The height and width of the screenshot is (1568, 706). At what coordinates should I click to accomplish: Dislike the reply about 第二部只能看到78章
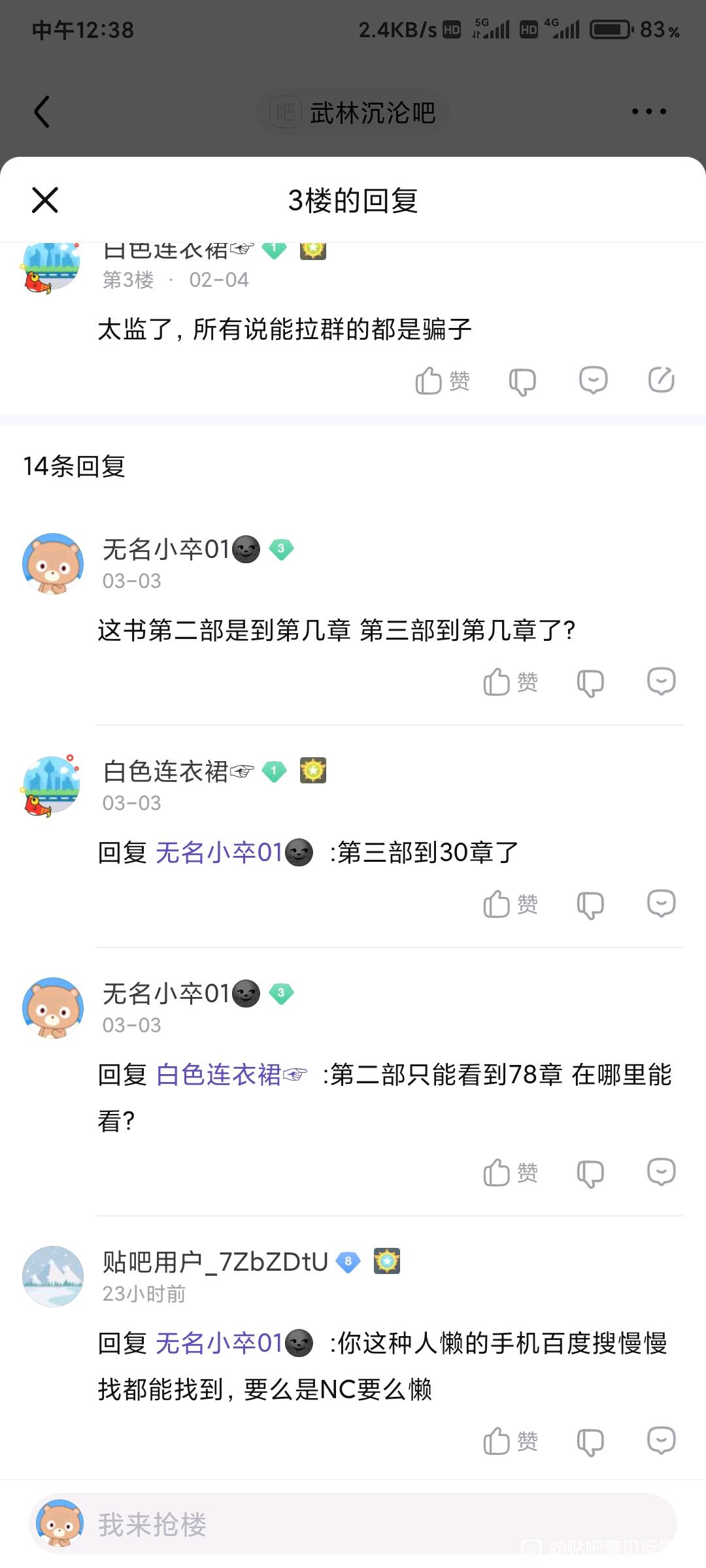click(590, 1173)
